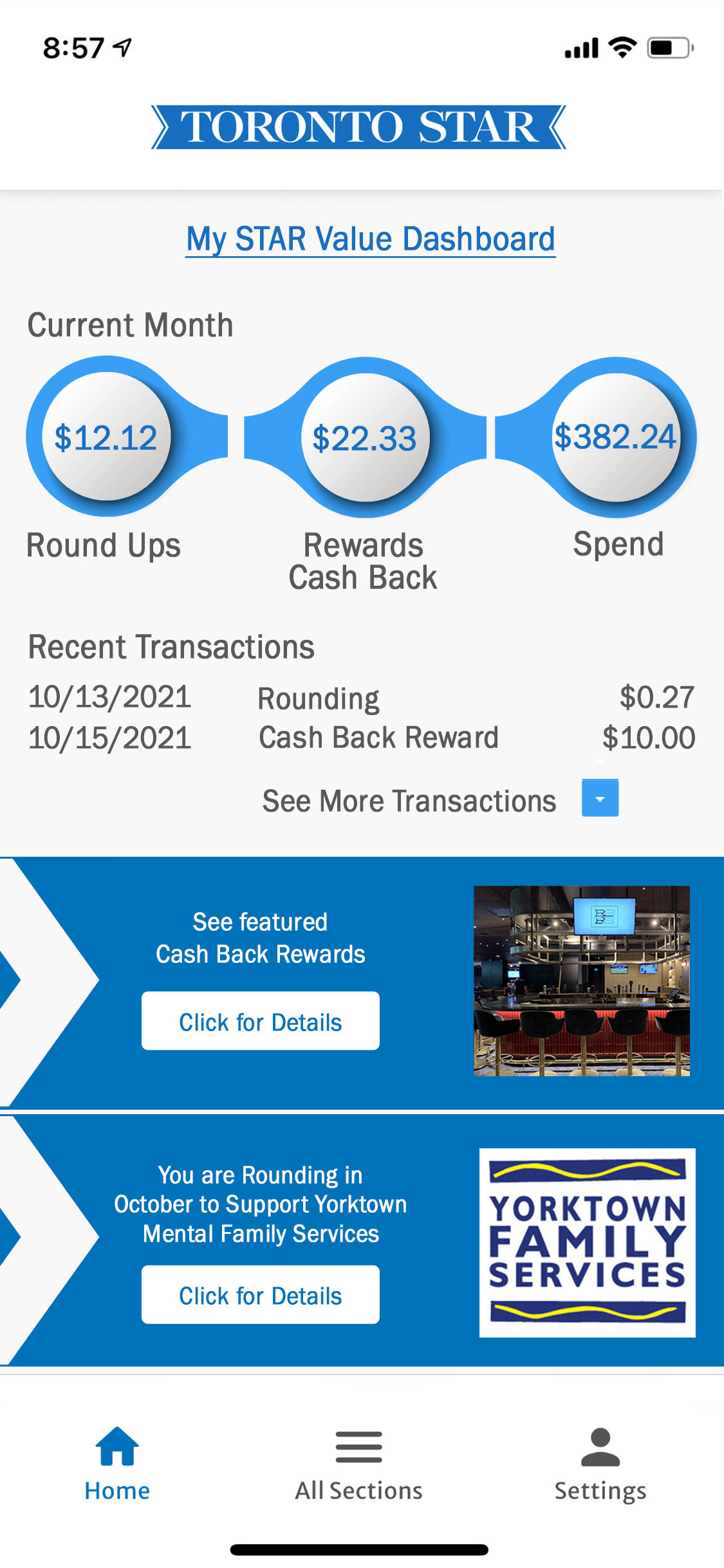Screen dimensions: 724x1568
Task: Click for Details on Yorktown rounding support
Action: [x=261, y=1295]
